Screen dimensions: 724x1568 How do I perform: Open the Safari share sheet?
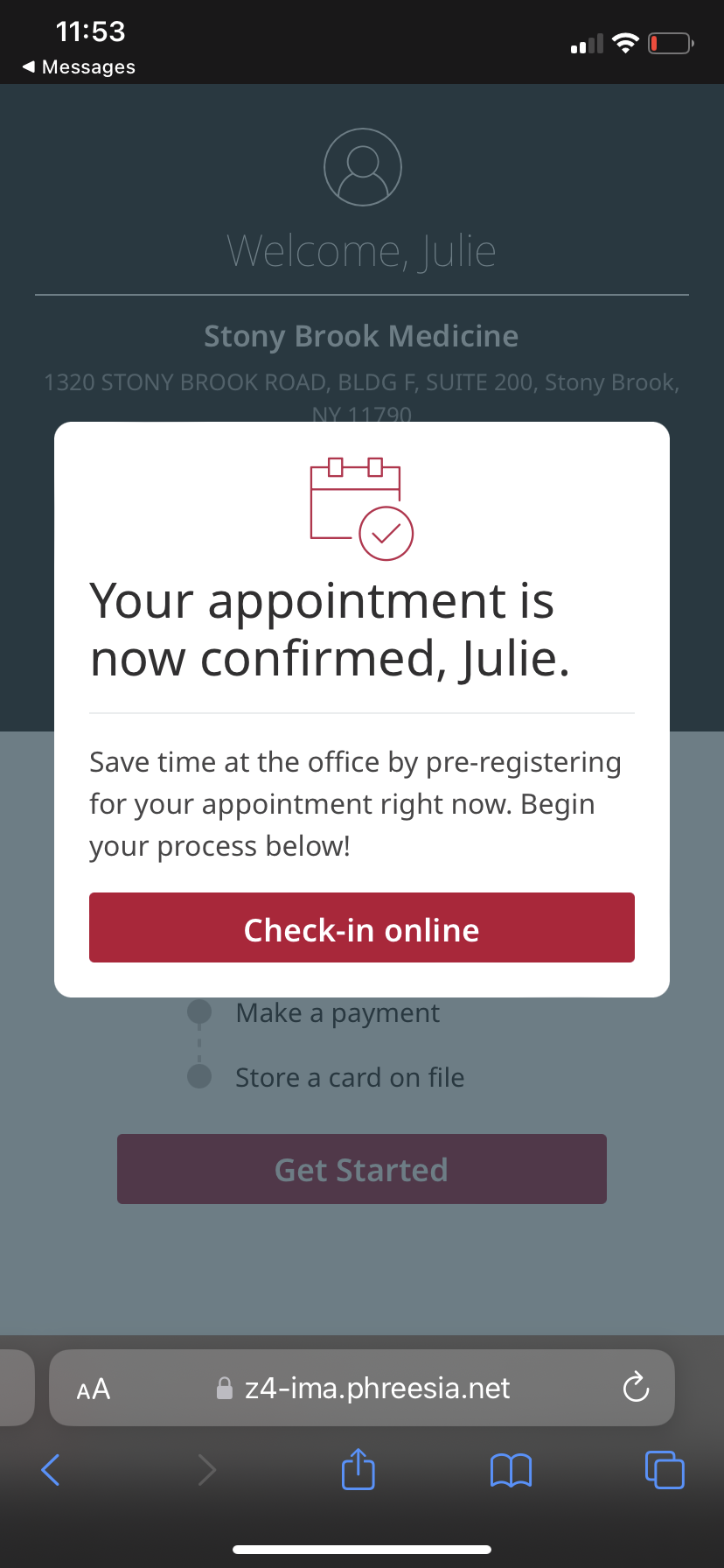click(358, 1468)
